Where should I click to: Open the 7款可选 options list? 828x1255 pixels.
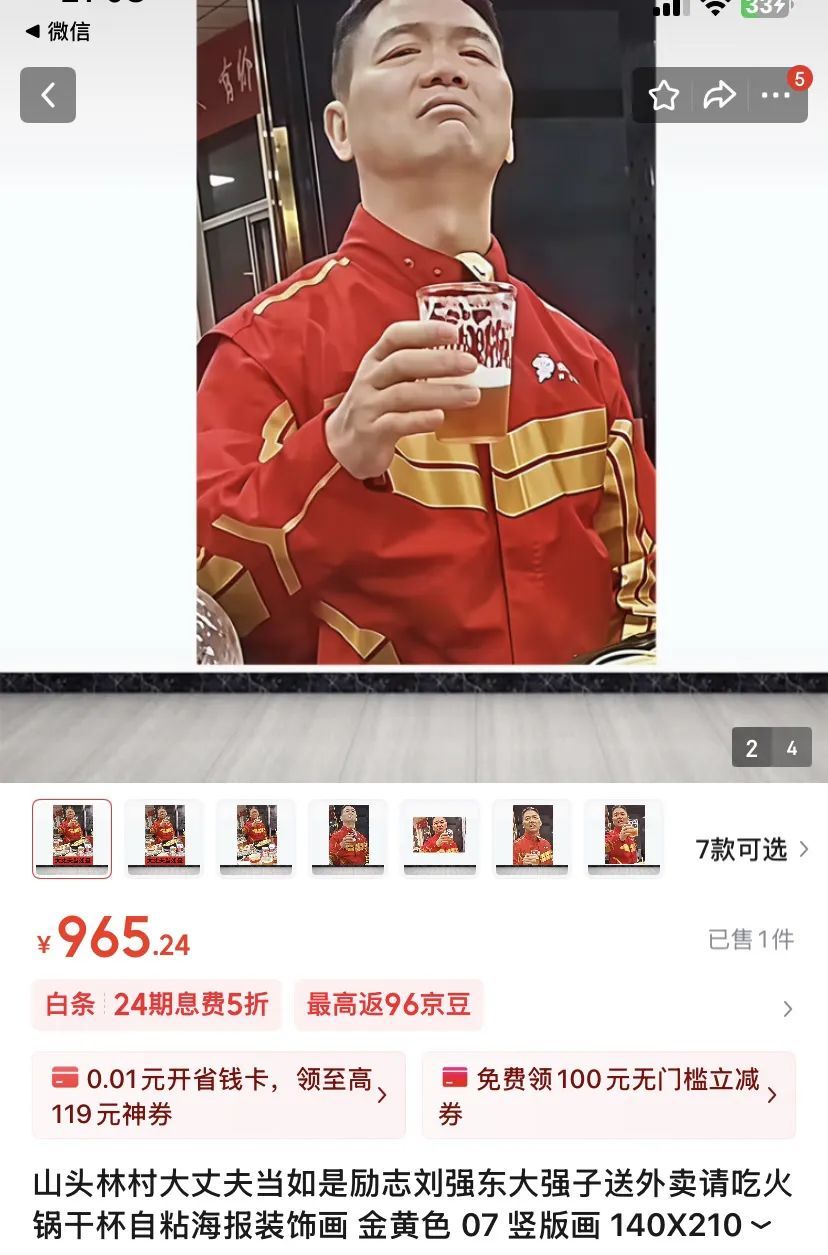click(752, 850)
